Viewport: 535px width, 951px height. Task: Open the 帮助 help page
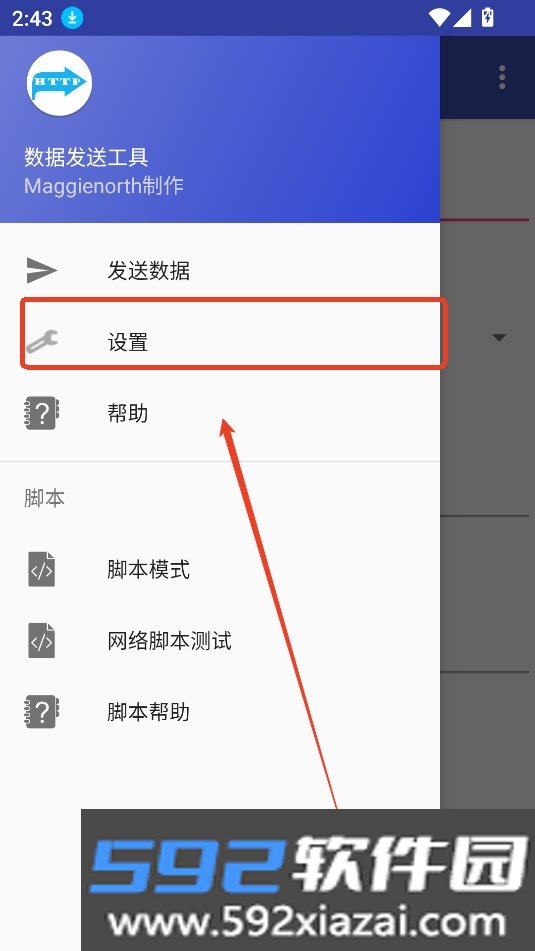tap(220, 414)
